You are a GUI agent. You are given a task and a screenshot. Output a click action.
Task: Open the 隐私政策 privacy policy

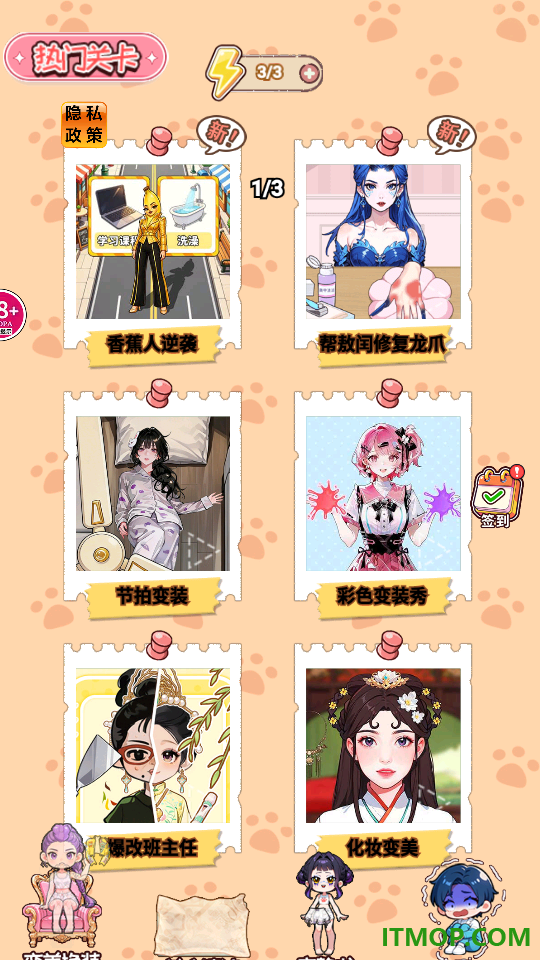[x=84, y=125]
